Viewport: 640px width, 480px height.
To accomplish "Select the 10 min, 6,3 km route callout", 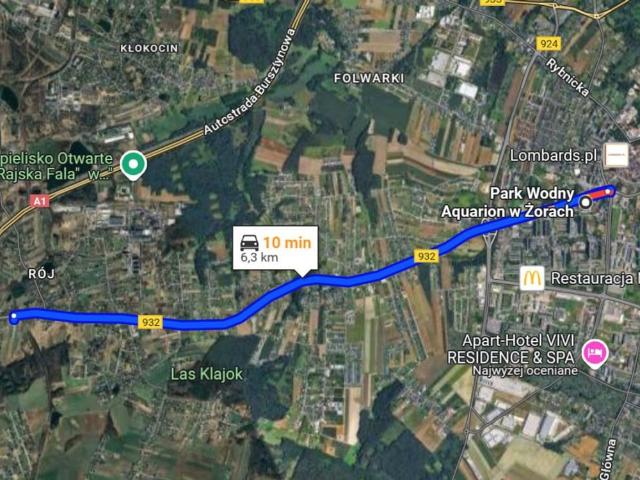I will [274, 248].
